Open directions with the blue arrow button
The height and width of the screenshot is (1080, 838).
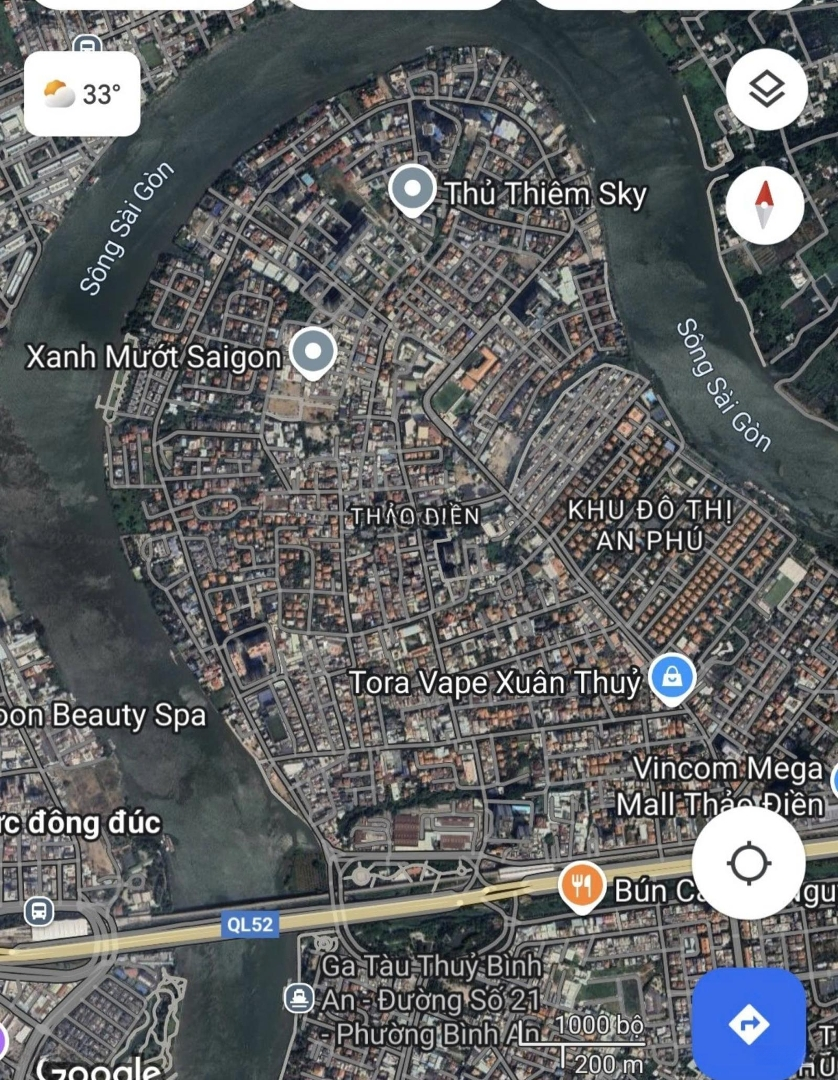[748, 1024]
